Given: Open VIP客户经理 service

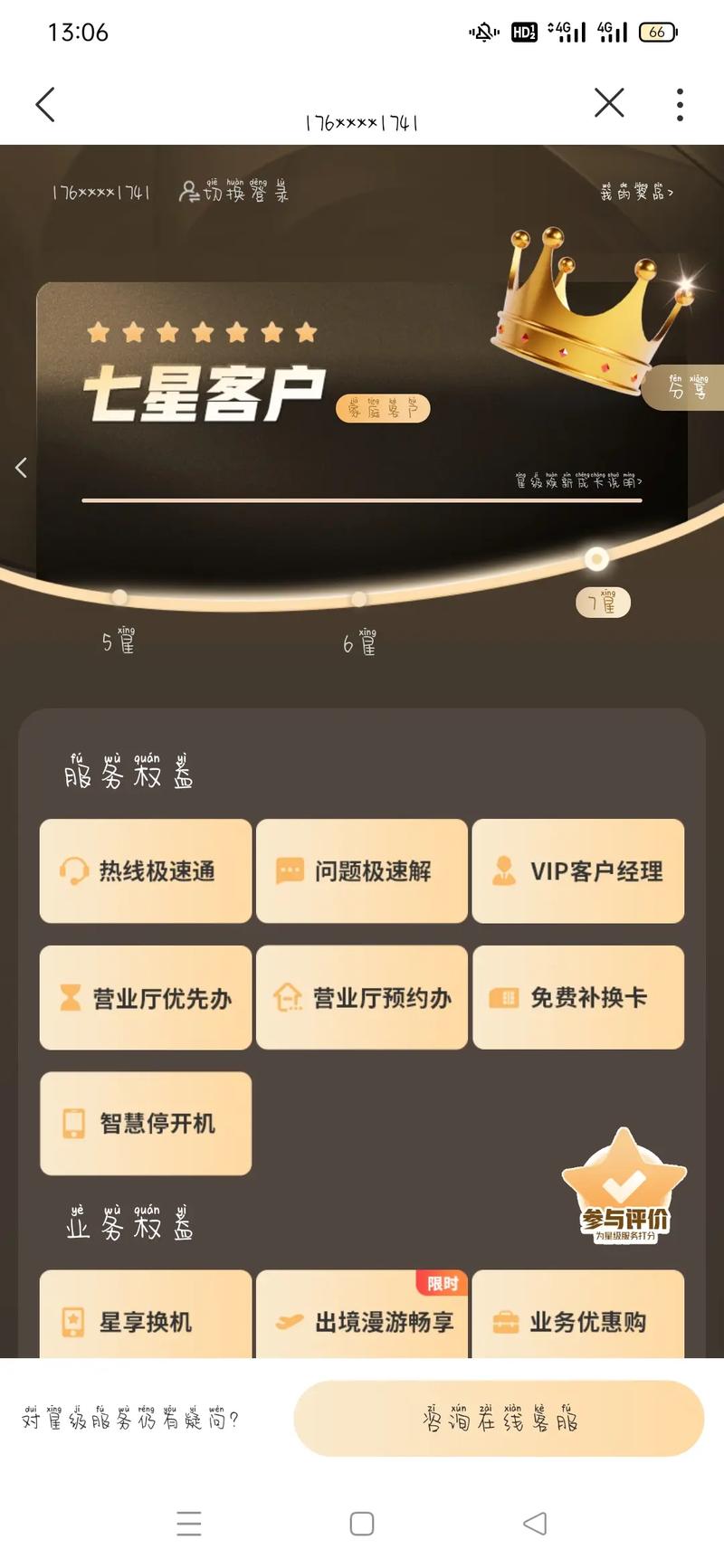Looking at the screenshot, I should (578, 871).
